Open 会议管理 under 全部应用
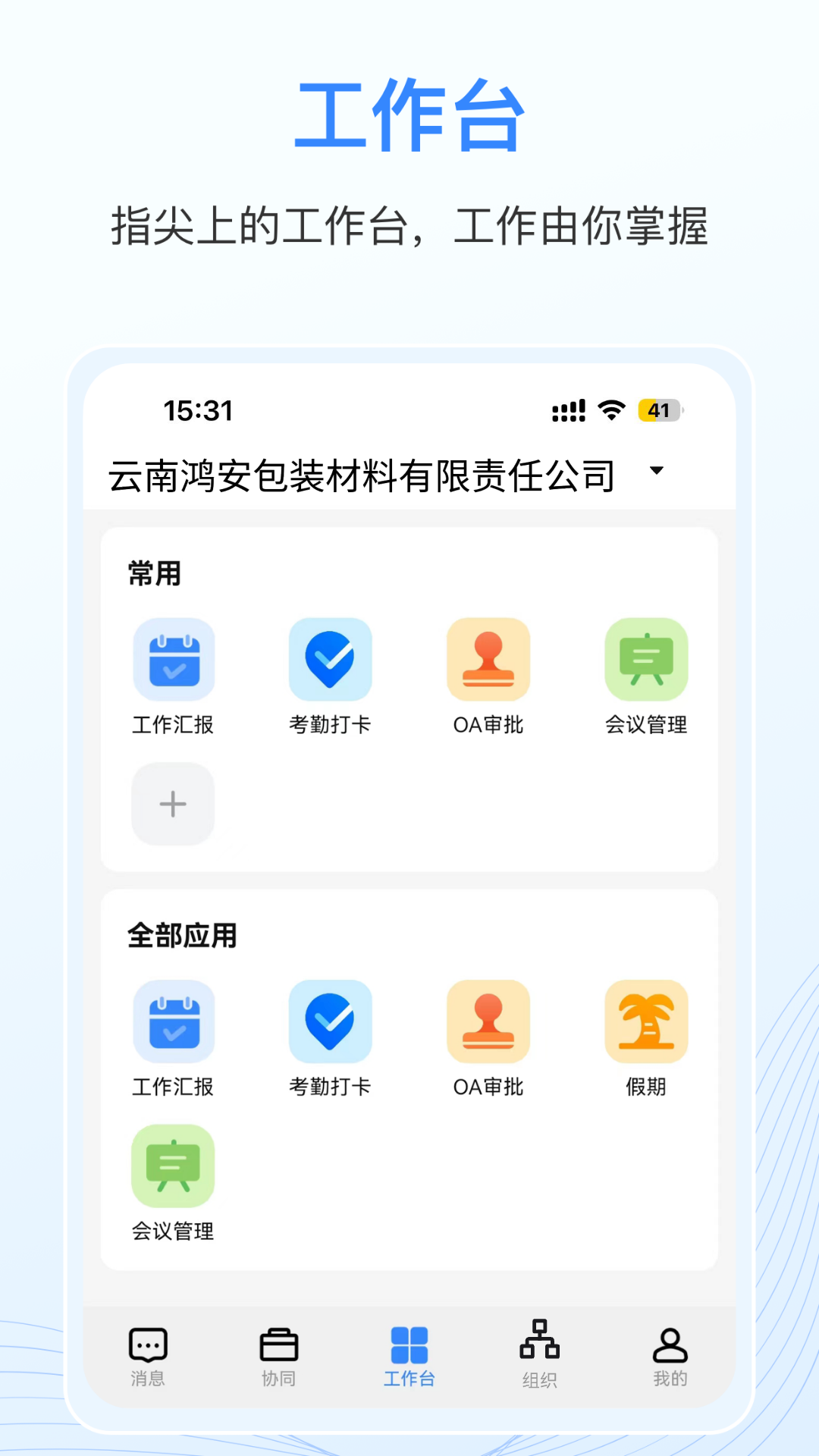The height and width of the screenshot is (1456, 819). click(x=173, y=1166)
